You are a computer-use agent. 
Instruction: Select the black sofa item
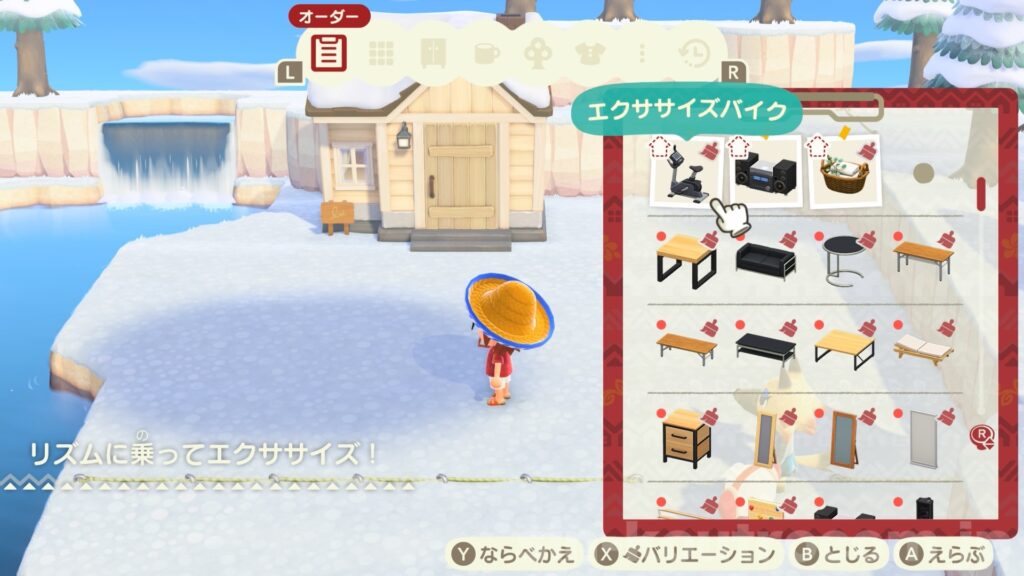(765, 259)
